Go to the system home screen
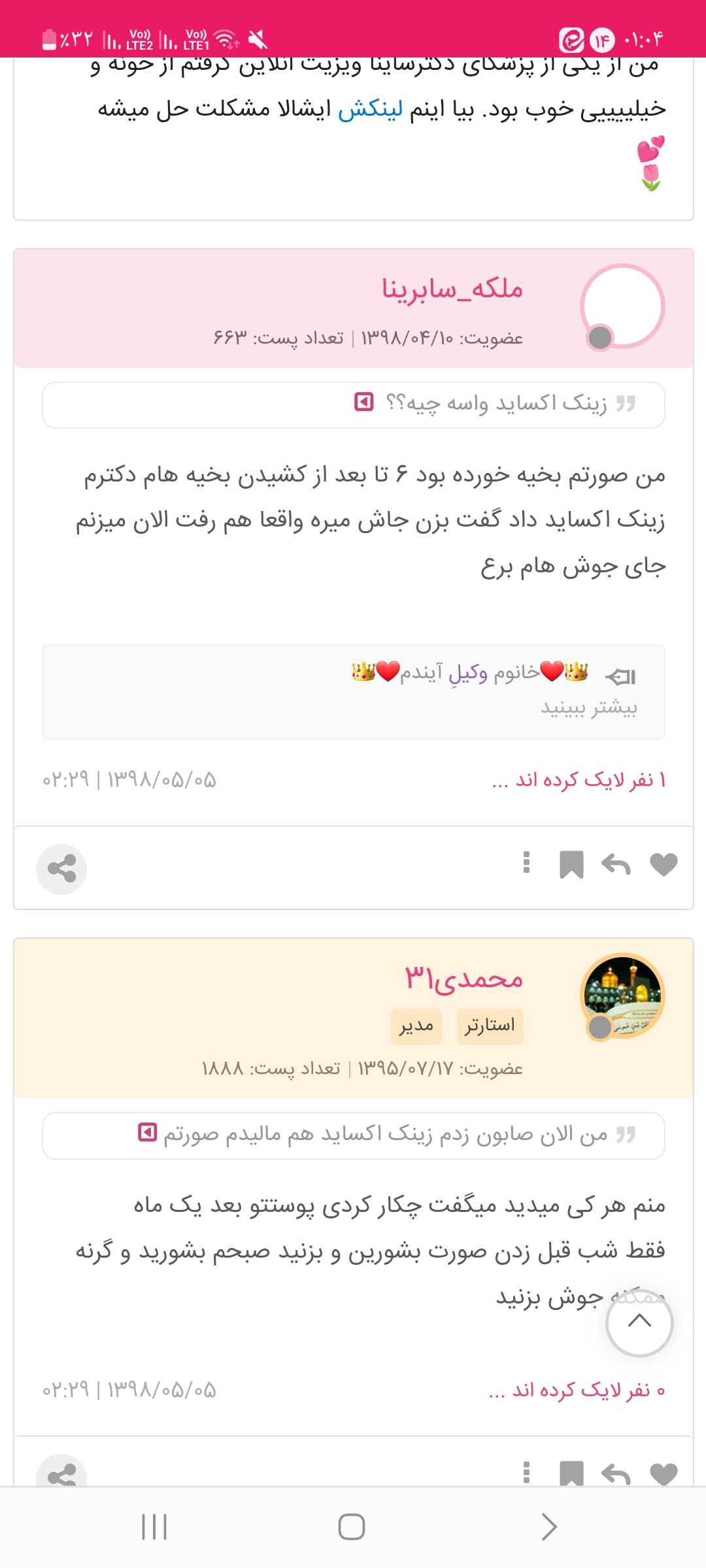The width and height of the screenshot is (706, 1568). click(x=352, y=1527)
